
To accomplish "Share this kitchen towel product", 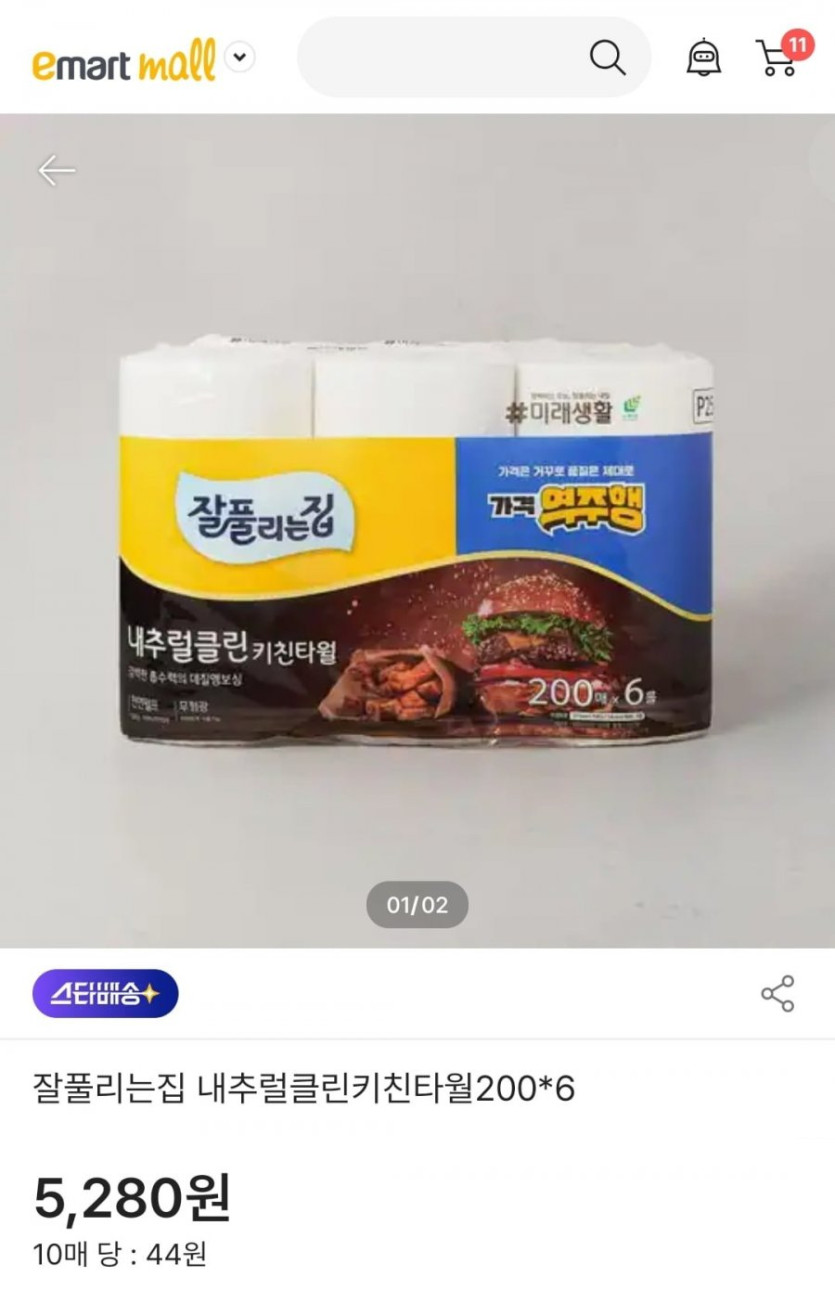I will pos(777,994).
